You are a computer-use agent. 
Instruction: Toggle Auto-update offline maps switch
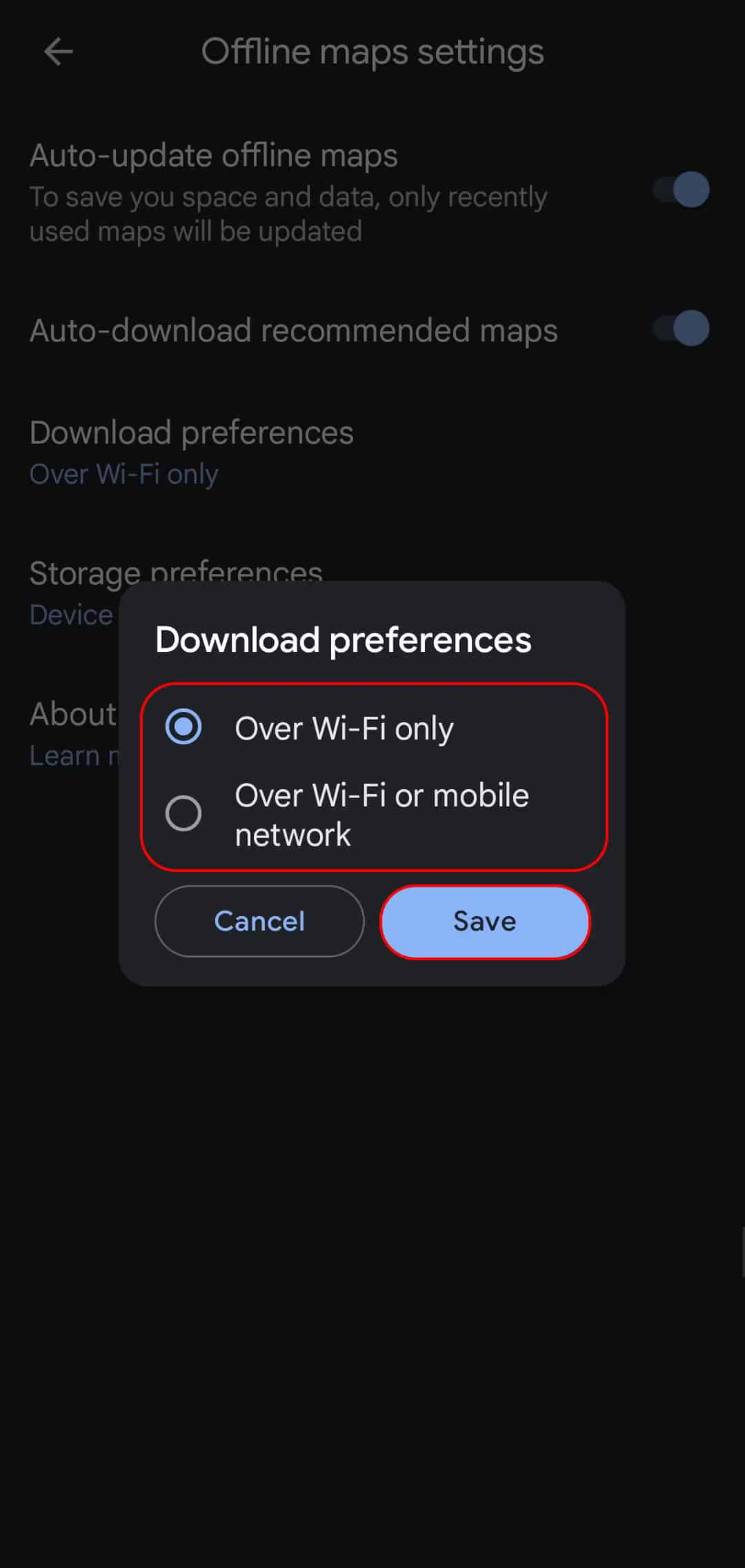682,190
